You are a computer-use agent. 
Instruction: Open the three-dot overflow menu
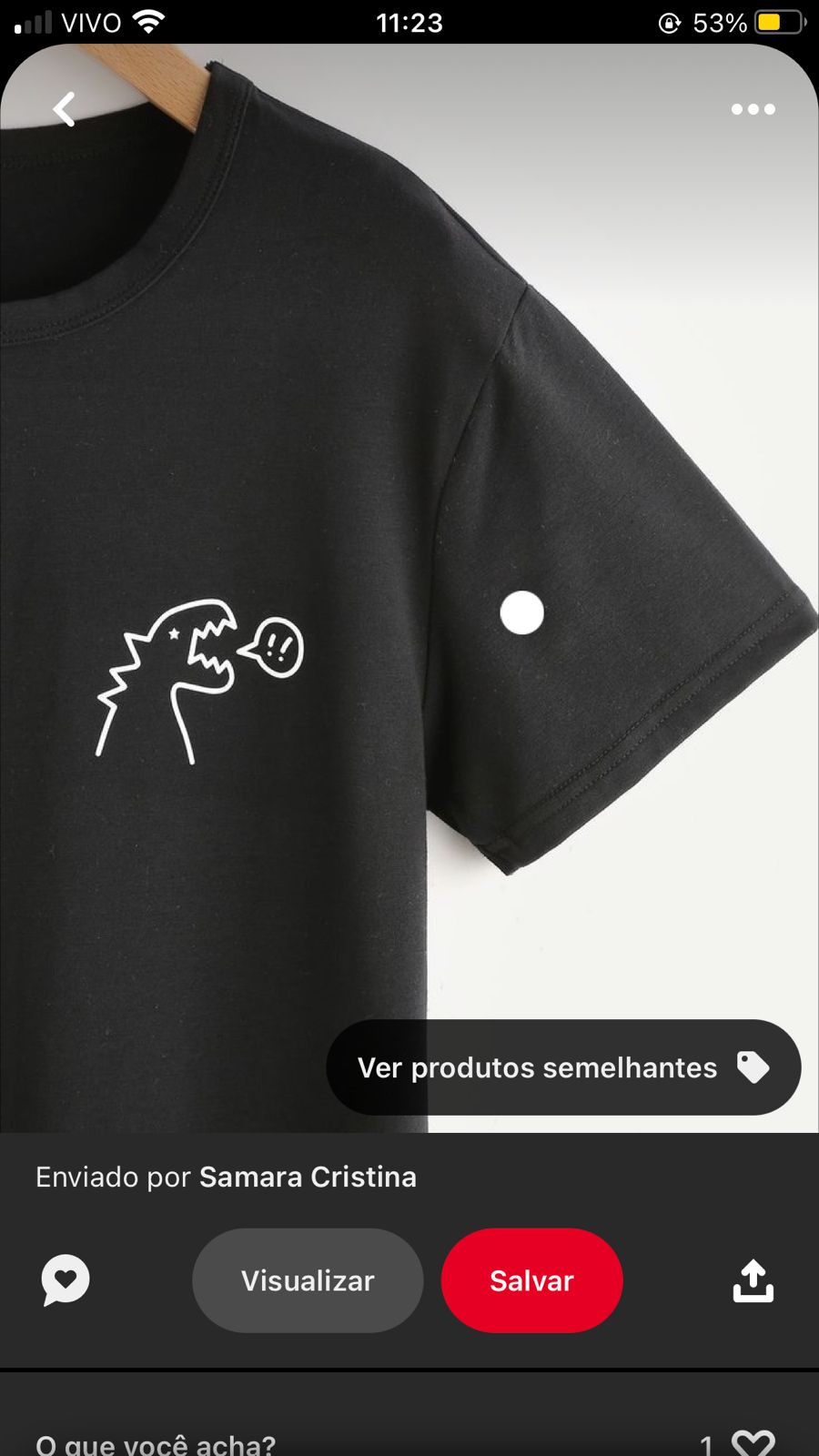(753, 109)
